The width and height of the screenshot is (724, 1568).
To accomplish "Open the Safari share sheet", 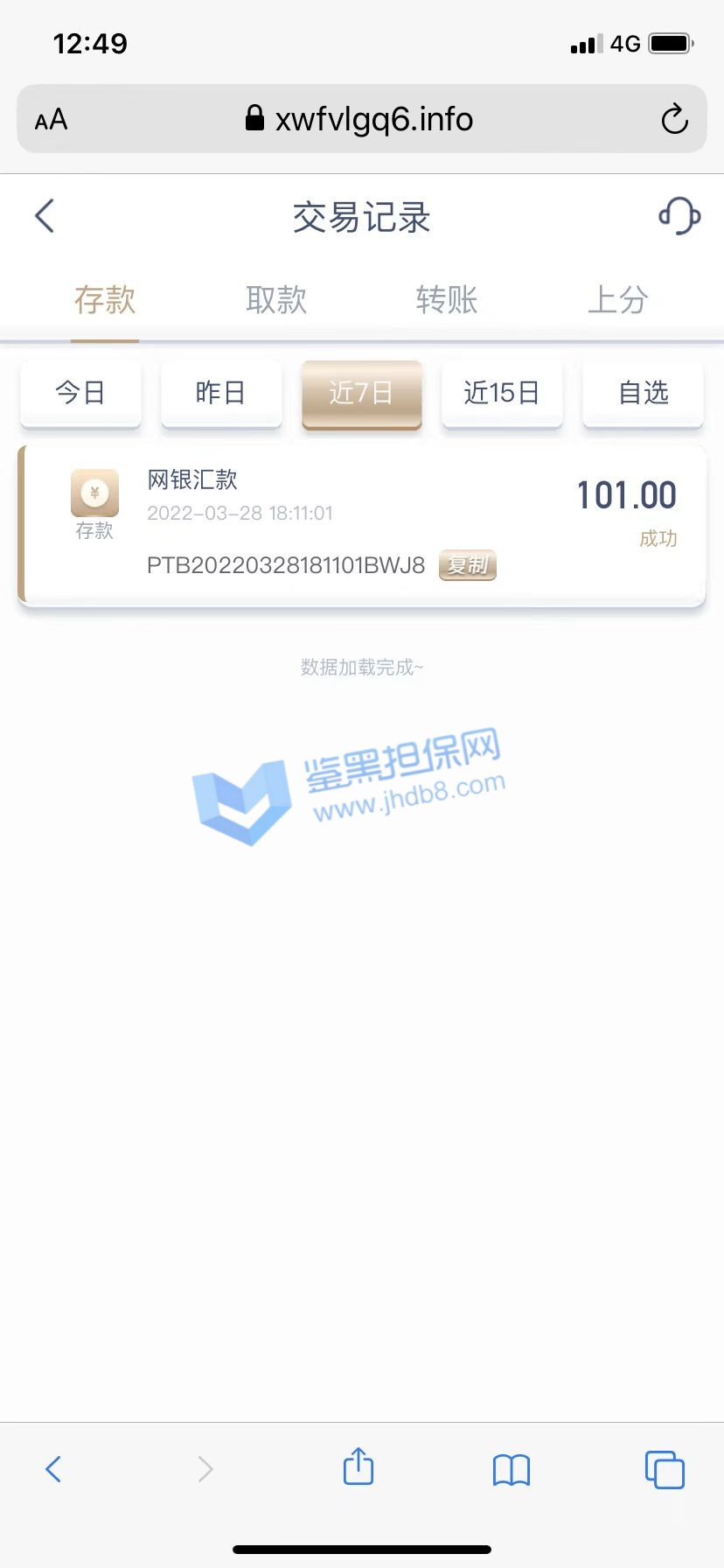I will 359,1467.
